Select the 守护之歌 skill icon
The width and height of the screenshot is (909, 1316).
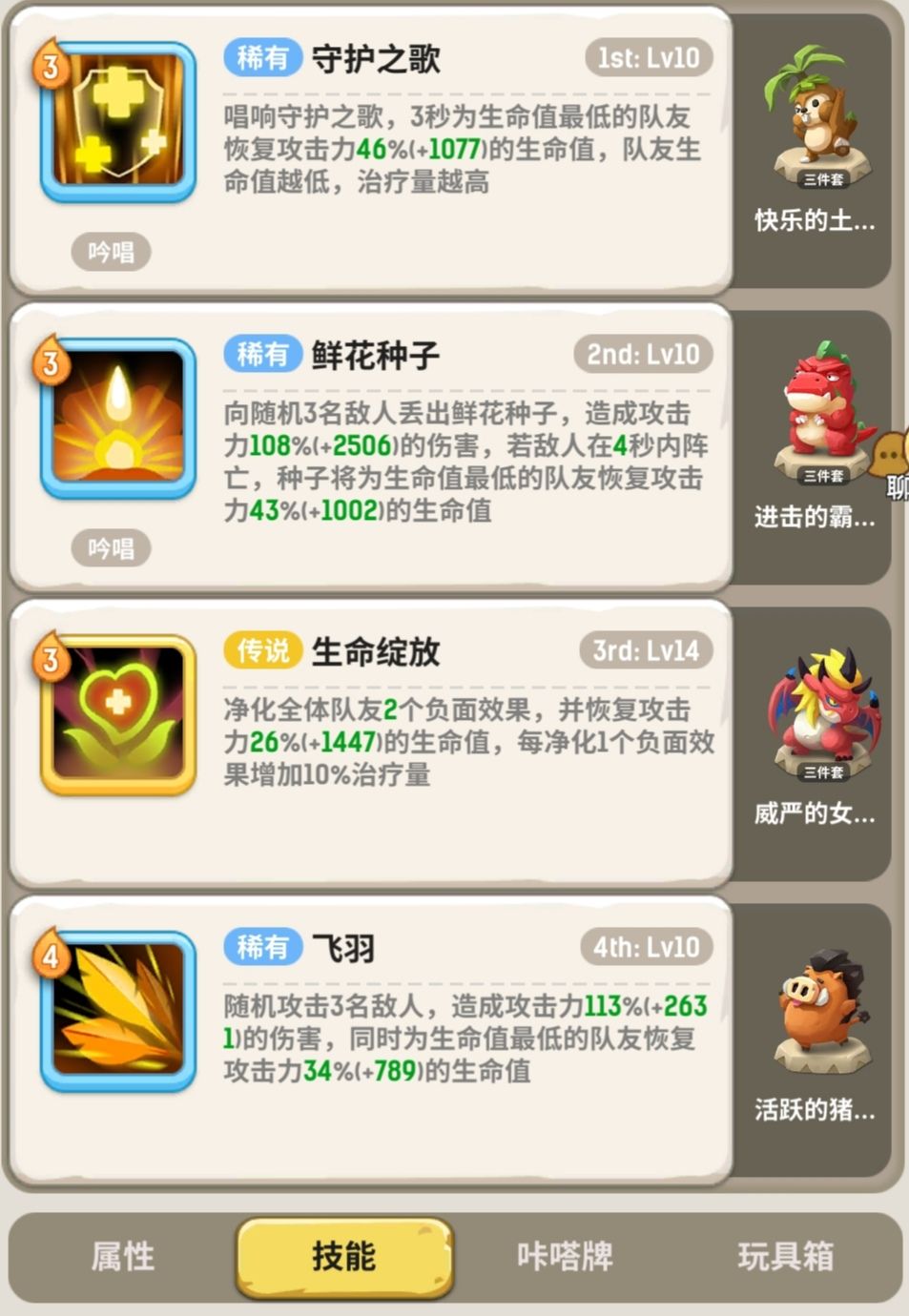(x=117, y=141)
